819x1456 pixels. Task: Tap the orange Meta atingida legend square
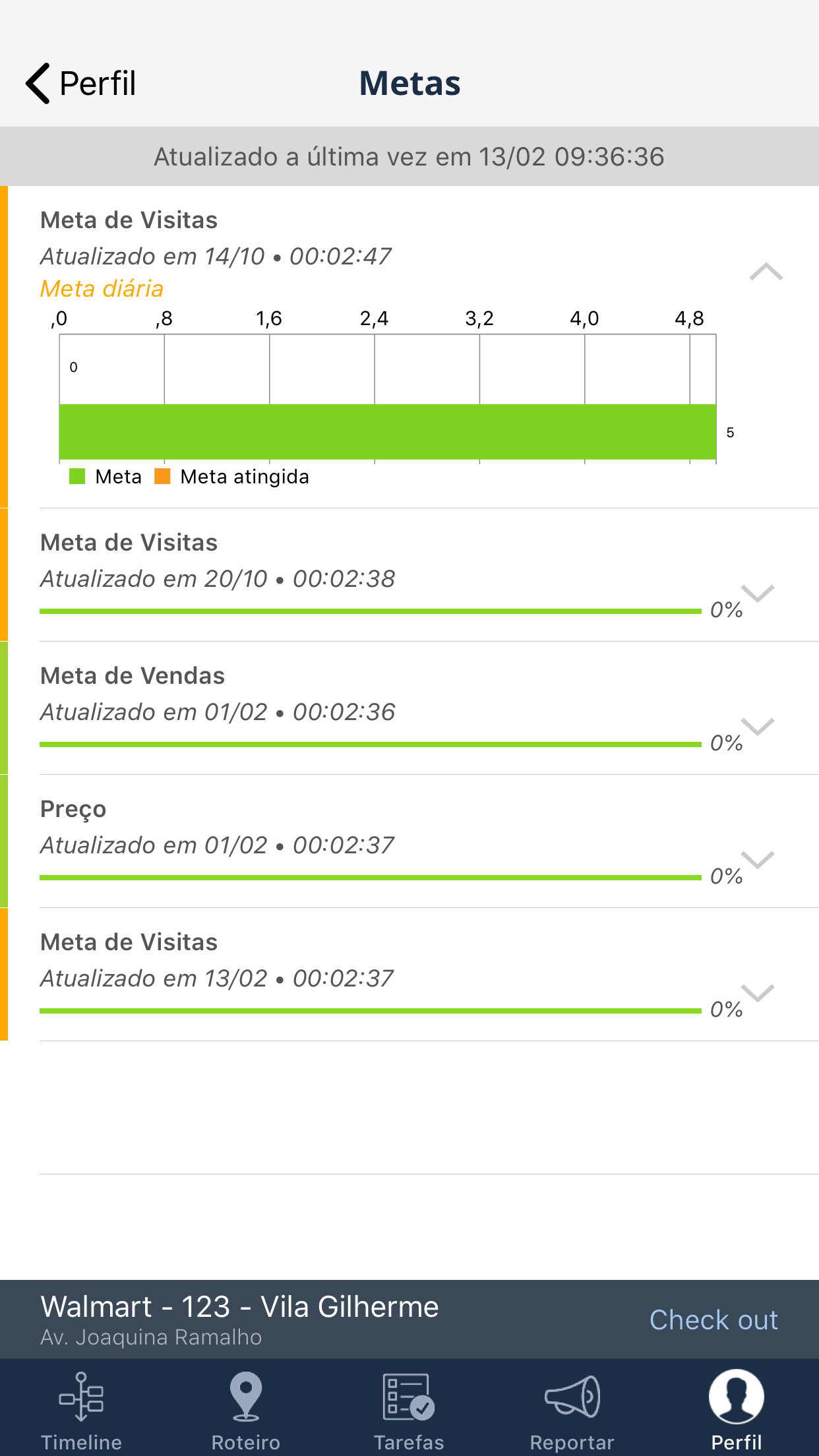pyautogui.click(x=162, y=476)
